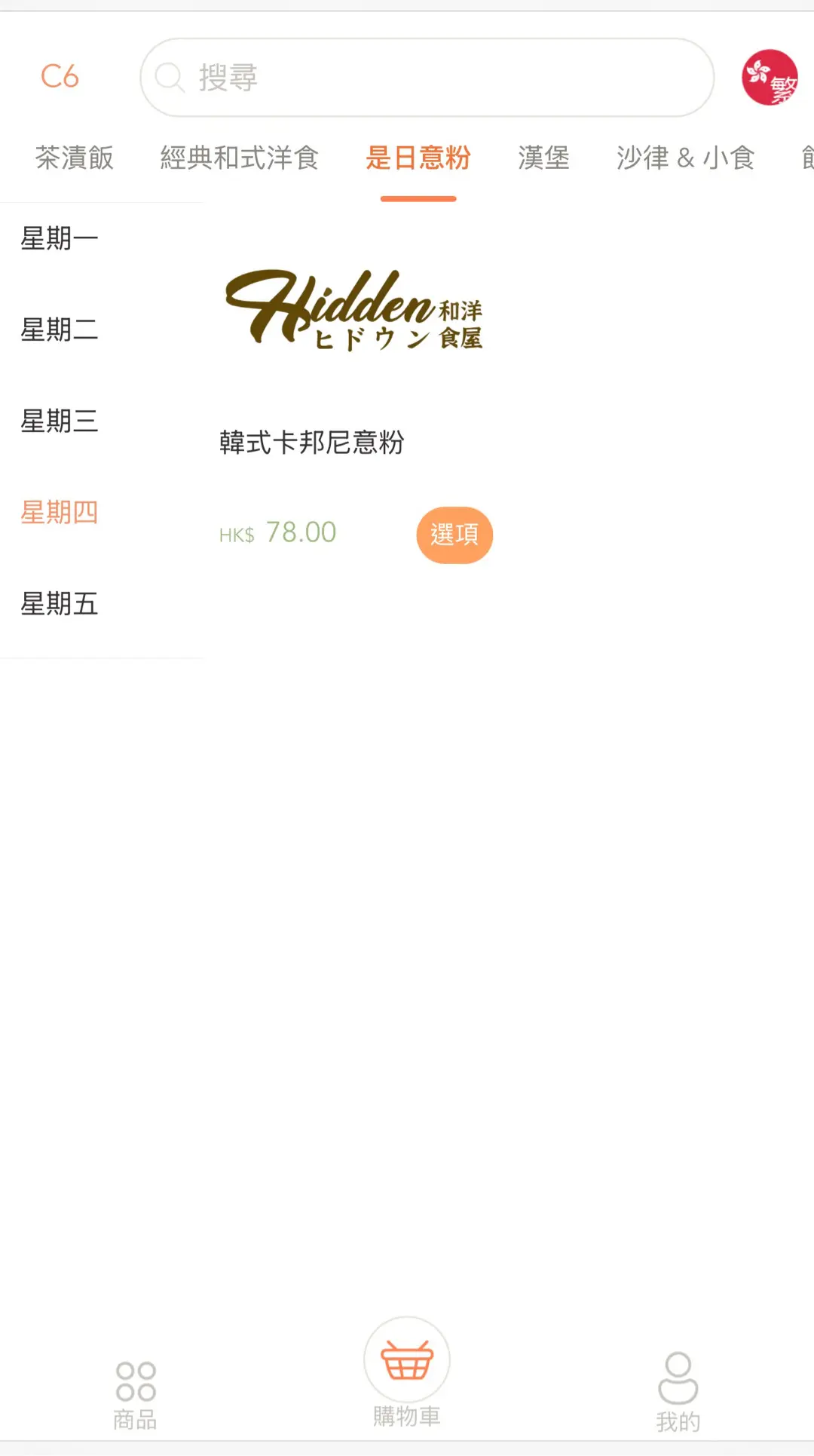Screen dimensions: 814x1456
Task: Choose 星期一 in the day list
Action: tap(60, 239)
